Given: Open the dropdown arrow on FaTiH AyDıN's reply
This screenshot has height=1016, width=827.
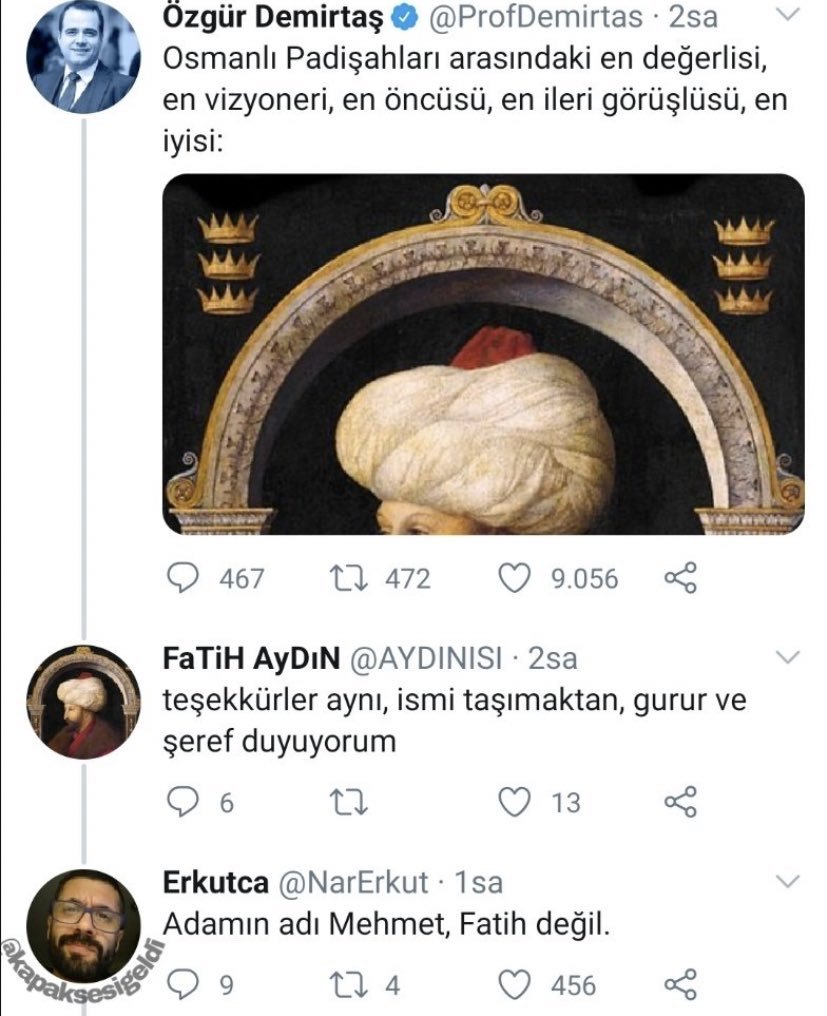Looking at the screenshot, I should tap(789, 657).
